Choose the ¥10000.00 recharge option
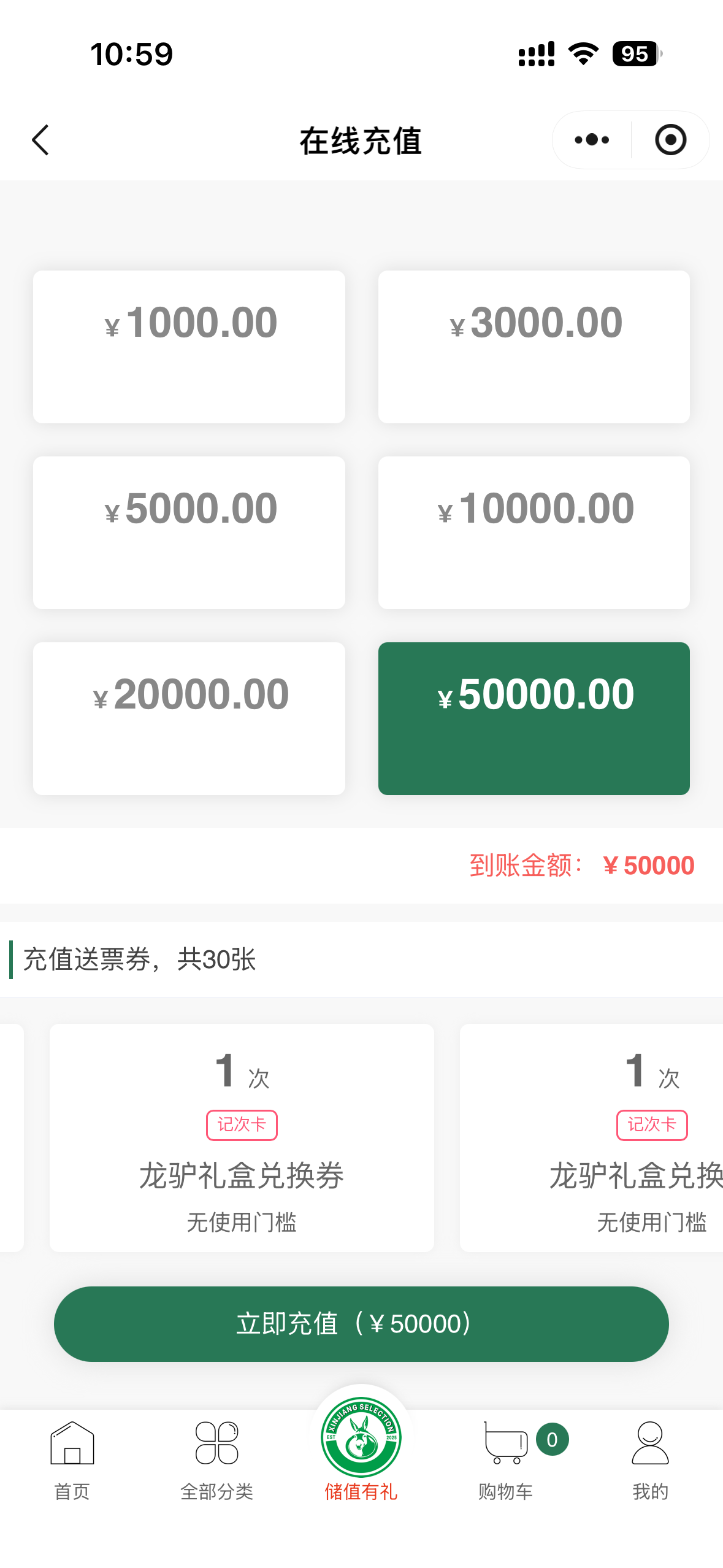 534,532
